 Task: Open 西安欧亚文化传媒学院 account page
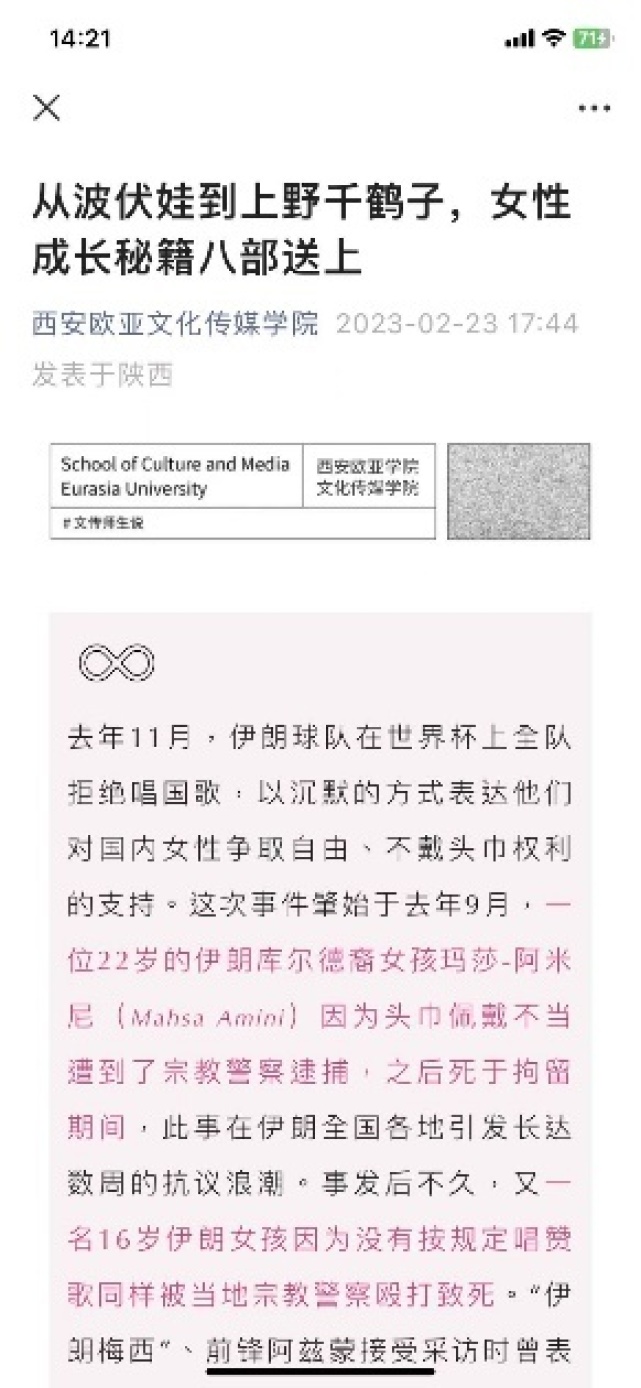[175, 324]
